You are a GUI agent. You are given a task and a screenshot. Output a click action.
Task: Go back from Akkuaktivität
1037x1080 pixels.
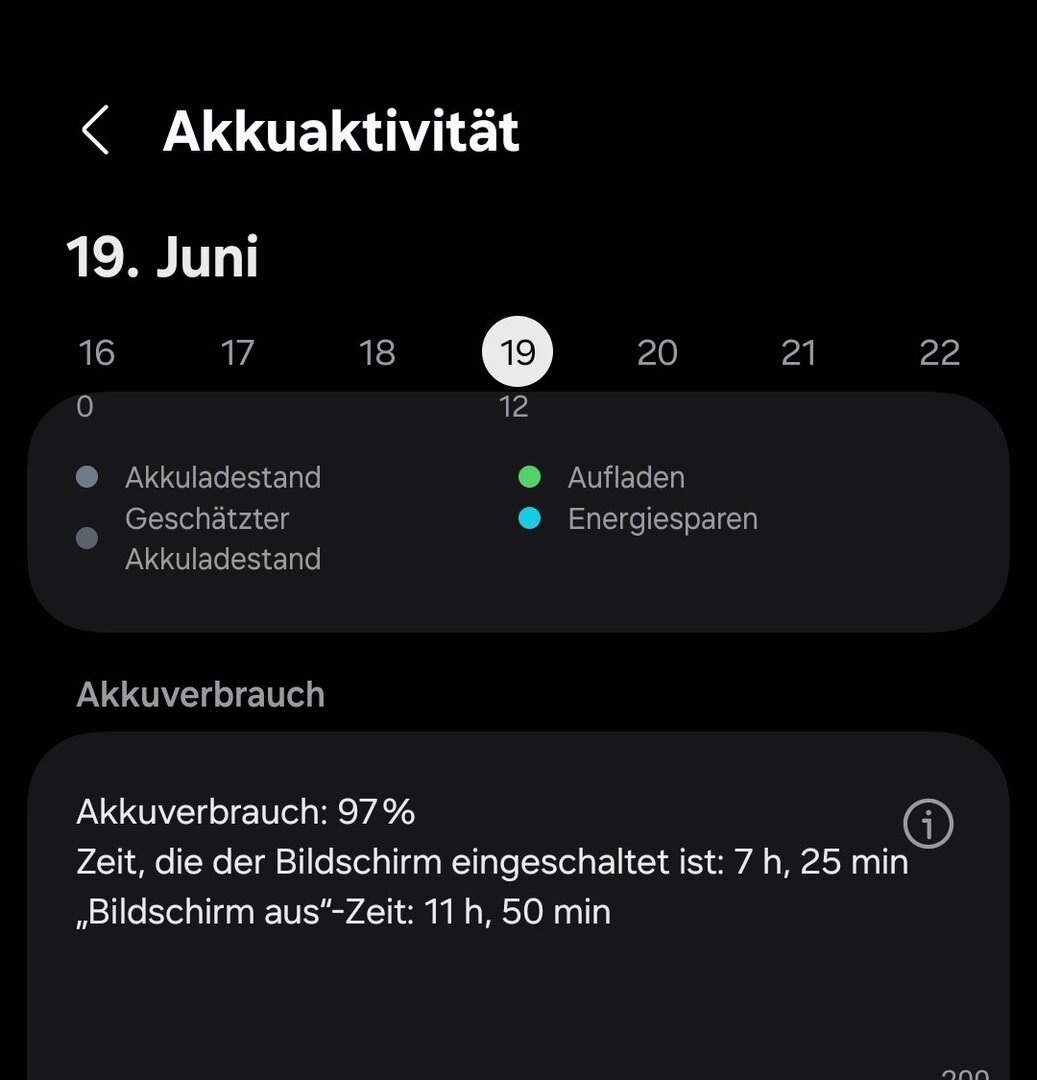point(95,131)
